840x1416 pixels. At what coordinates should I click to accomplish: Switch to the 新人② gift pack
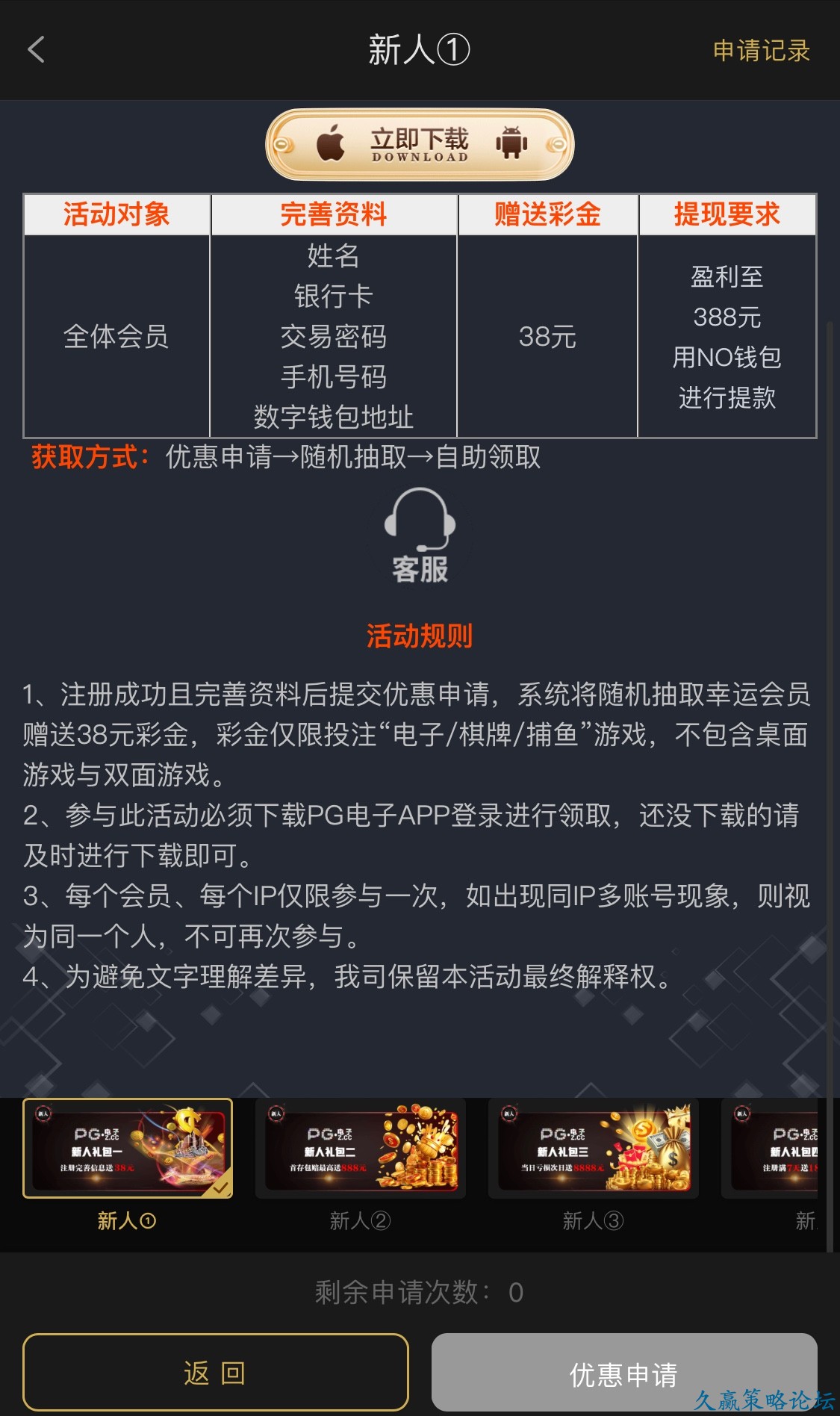tap(360, 1149)
